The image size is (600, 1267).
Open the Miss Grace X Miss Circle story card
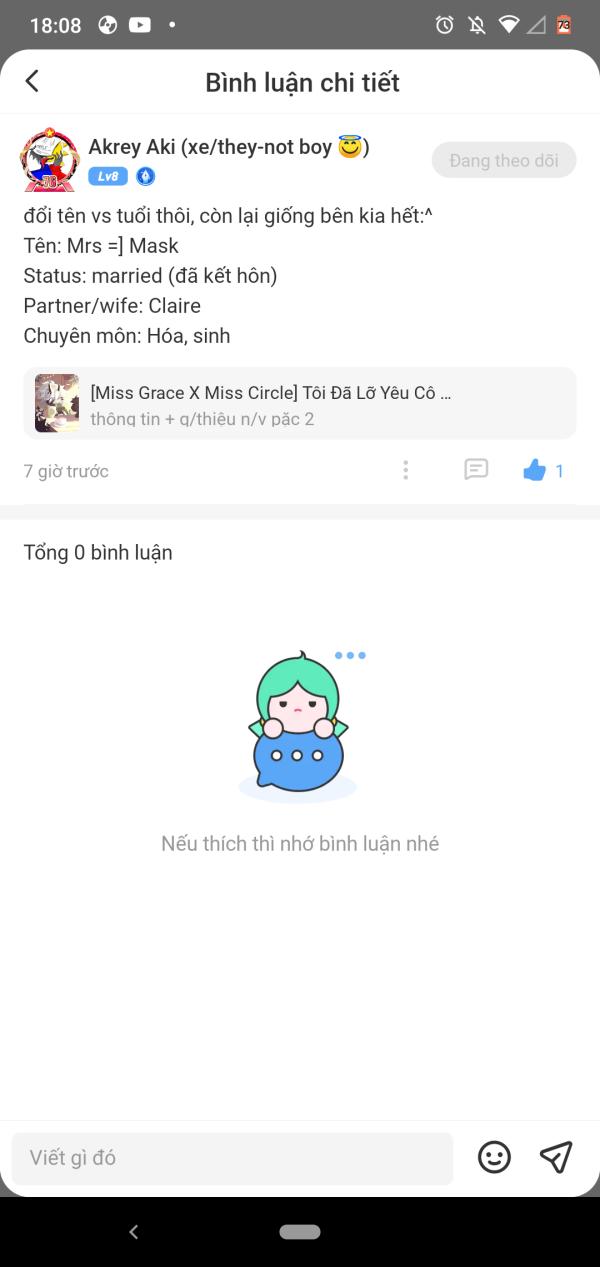[300, 403]
